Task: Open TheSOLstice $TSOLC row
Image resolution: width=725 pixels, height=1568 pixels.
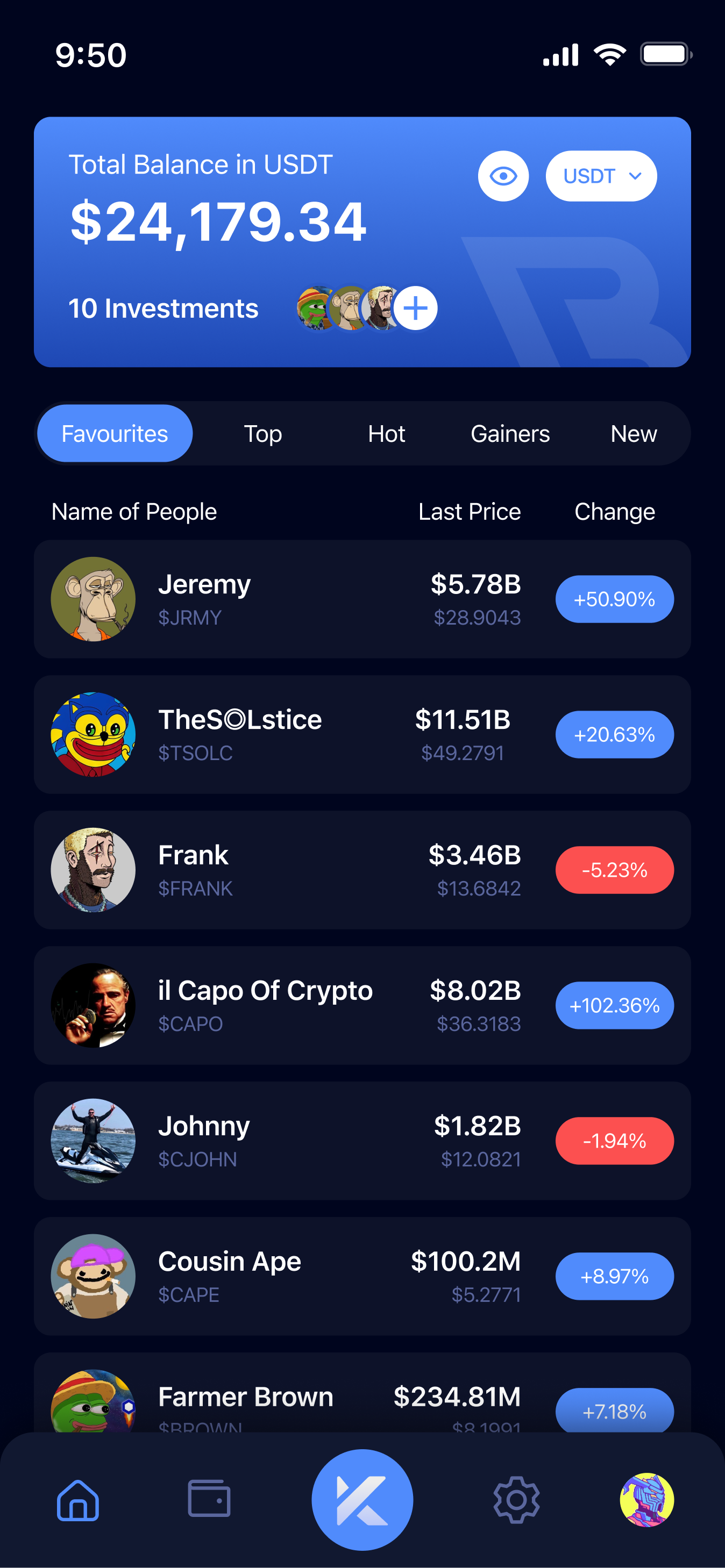Action: point(362,734)
